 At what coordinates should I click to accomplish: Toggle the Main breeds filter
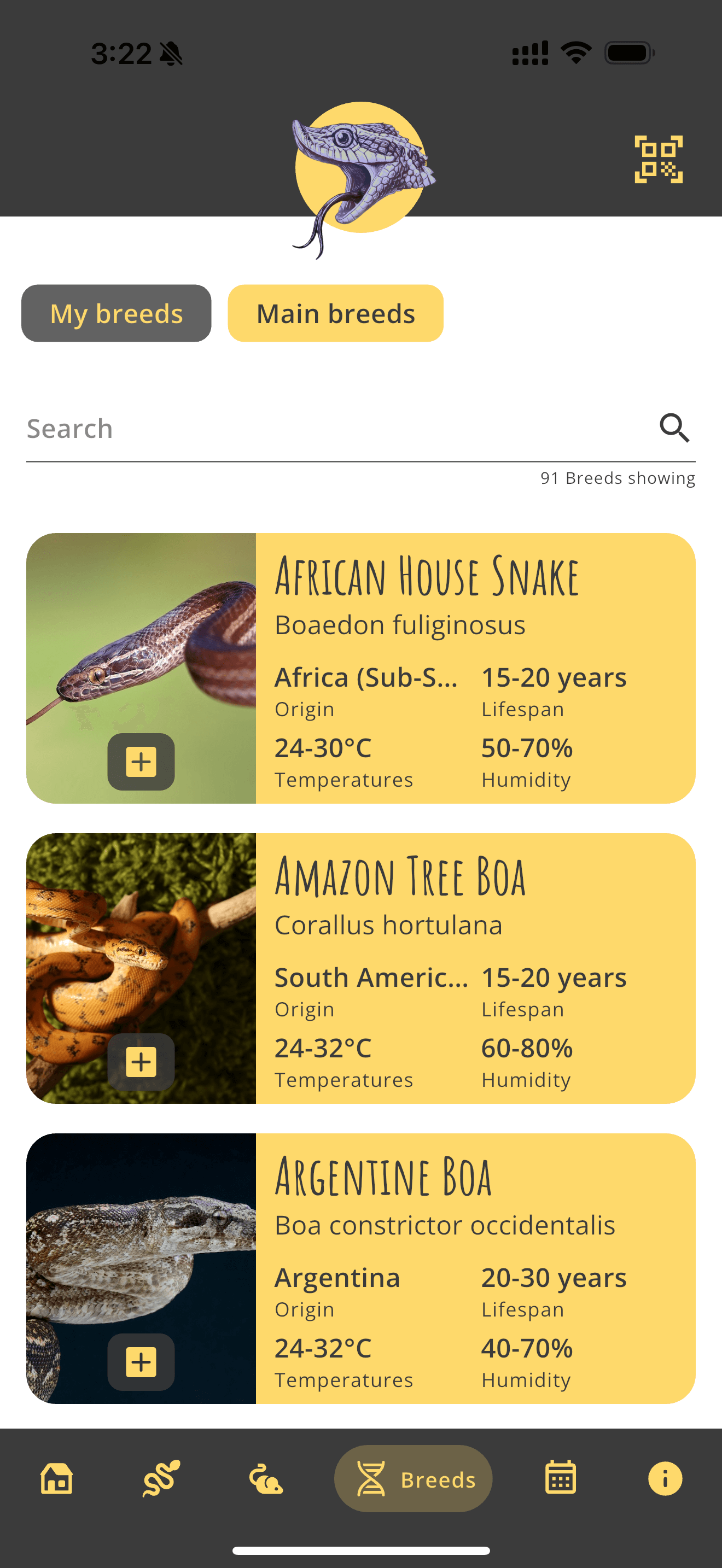pos(335,313)
